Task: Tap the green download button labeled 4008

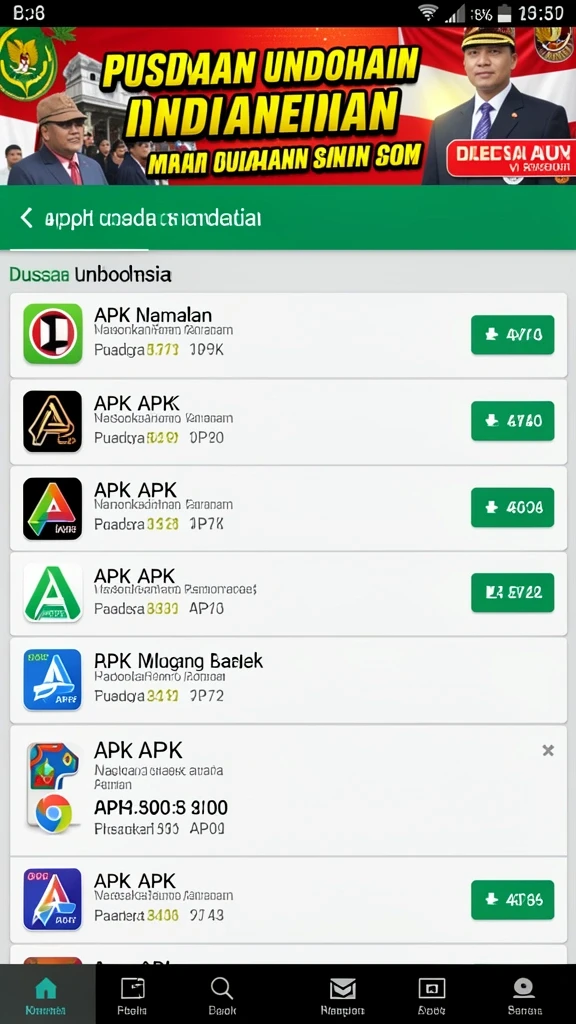Action: 513,507
